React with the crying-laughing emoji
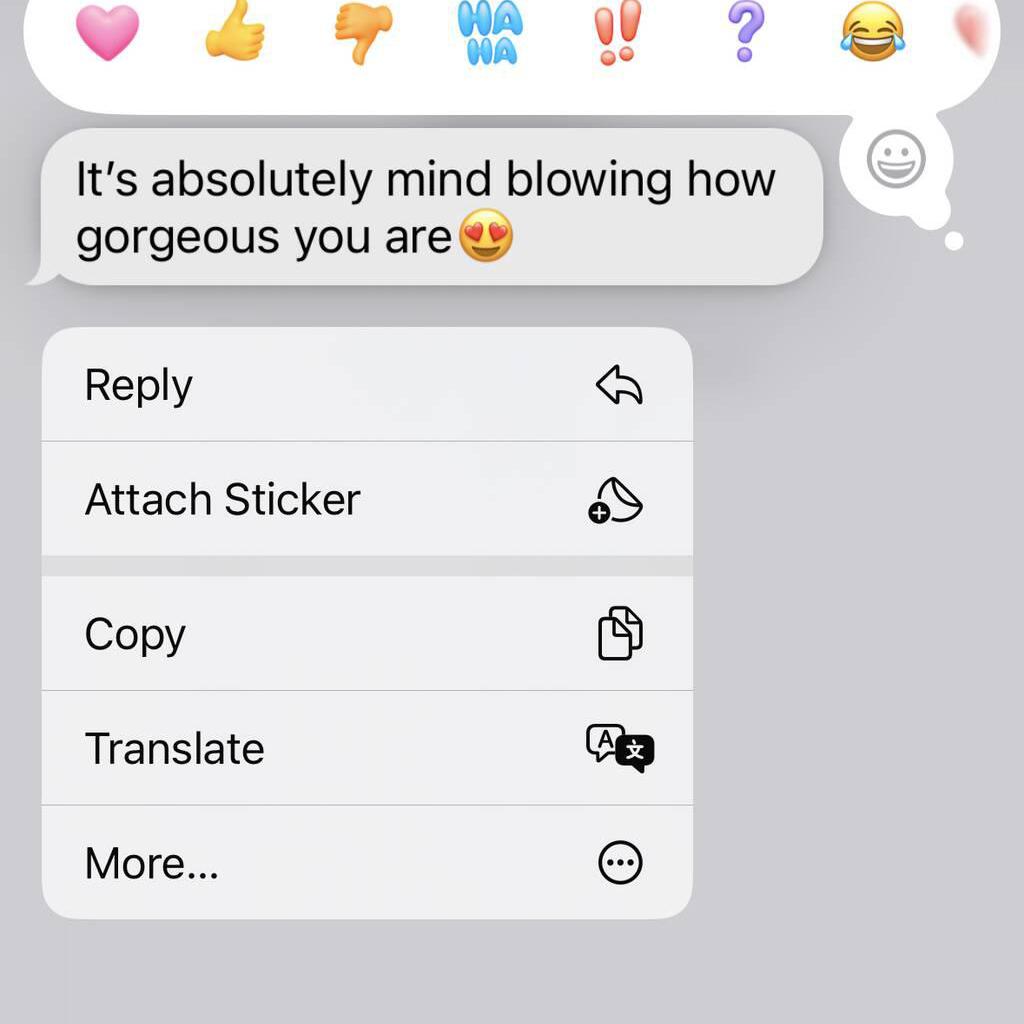 (872, 32)
